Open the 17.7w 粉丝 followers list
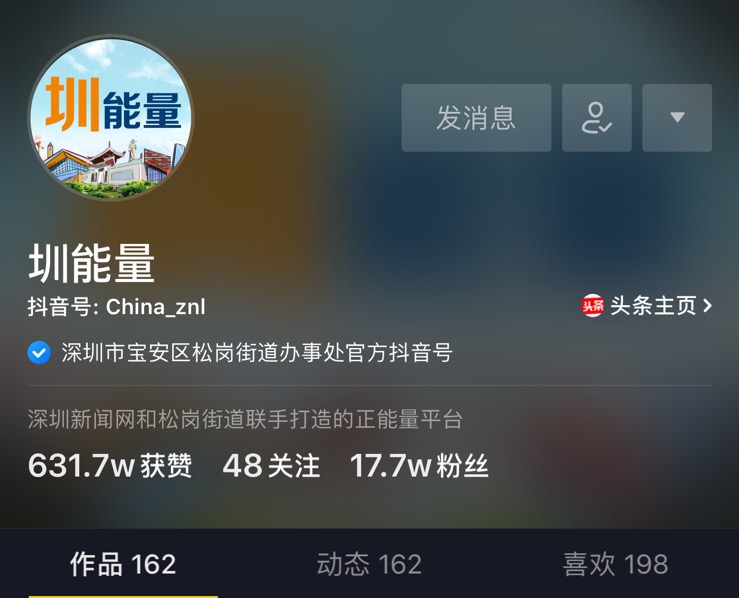Image resolution: width=739 pixels, height=598 pixels. pyautogui.click(x=419, y=465)
